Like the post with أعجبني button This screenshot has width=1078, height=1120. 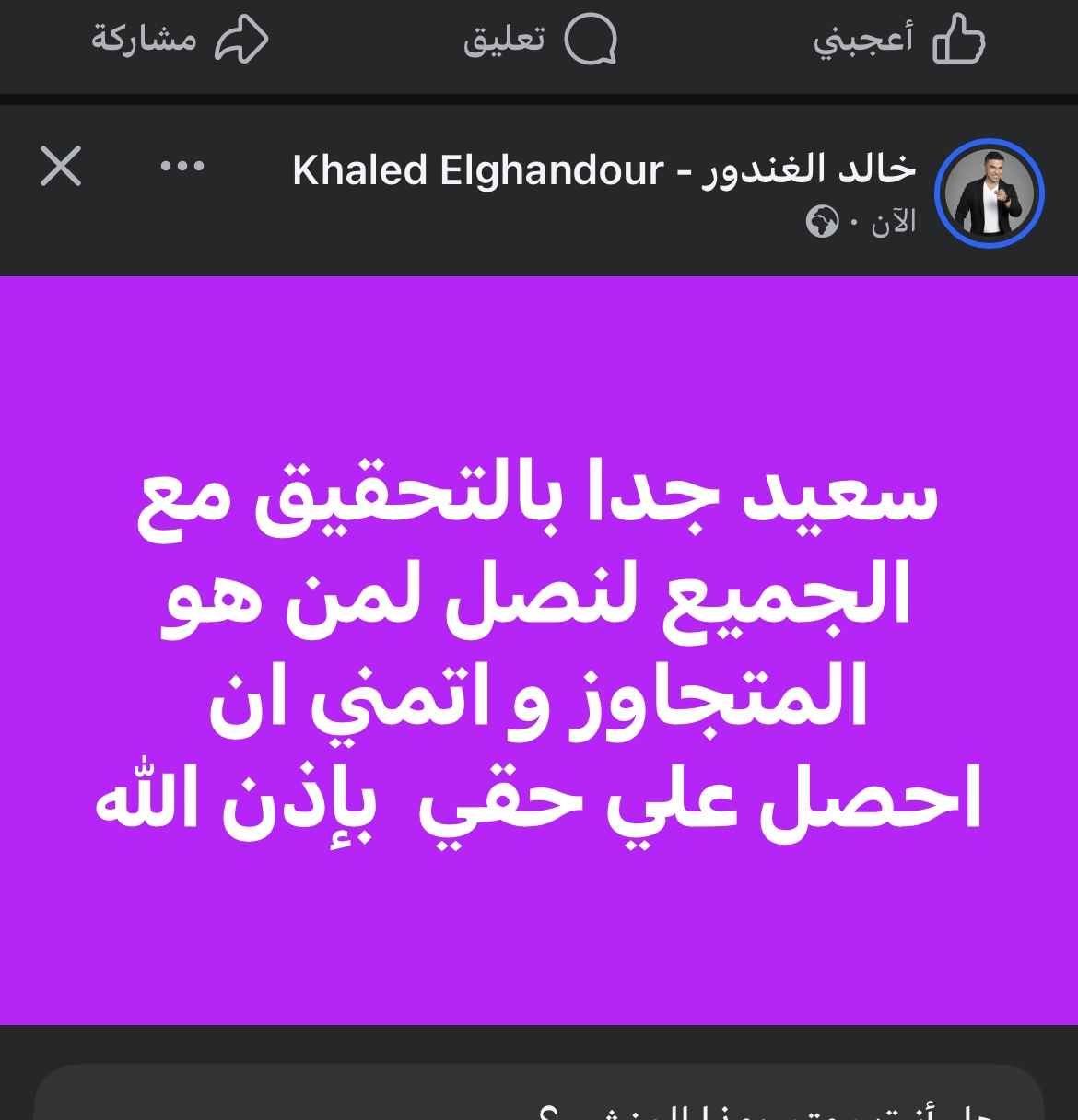pyautogui.click(x=898, y=41)
